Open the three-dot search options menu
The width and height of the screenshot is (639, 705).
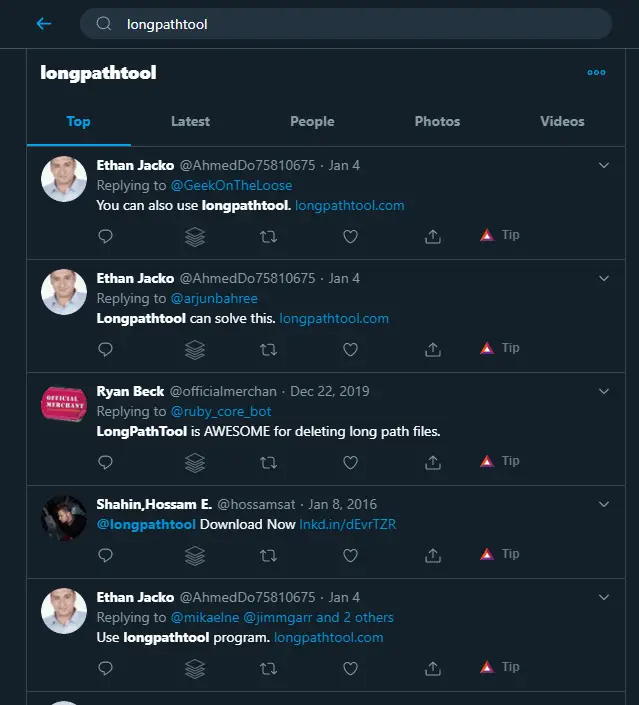pyautogui.click(x=597, y=72)
